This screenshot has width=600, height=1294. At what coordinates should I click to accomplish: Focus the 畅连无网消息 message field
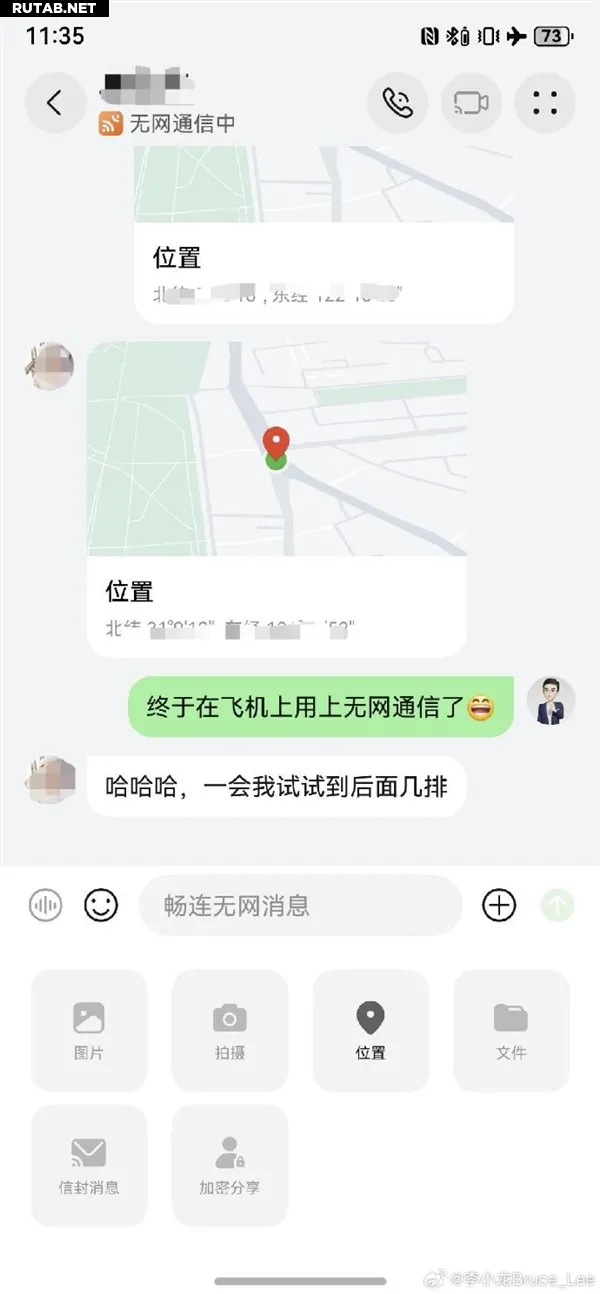(x=300, y=906)
